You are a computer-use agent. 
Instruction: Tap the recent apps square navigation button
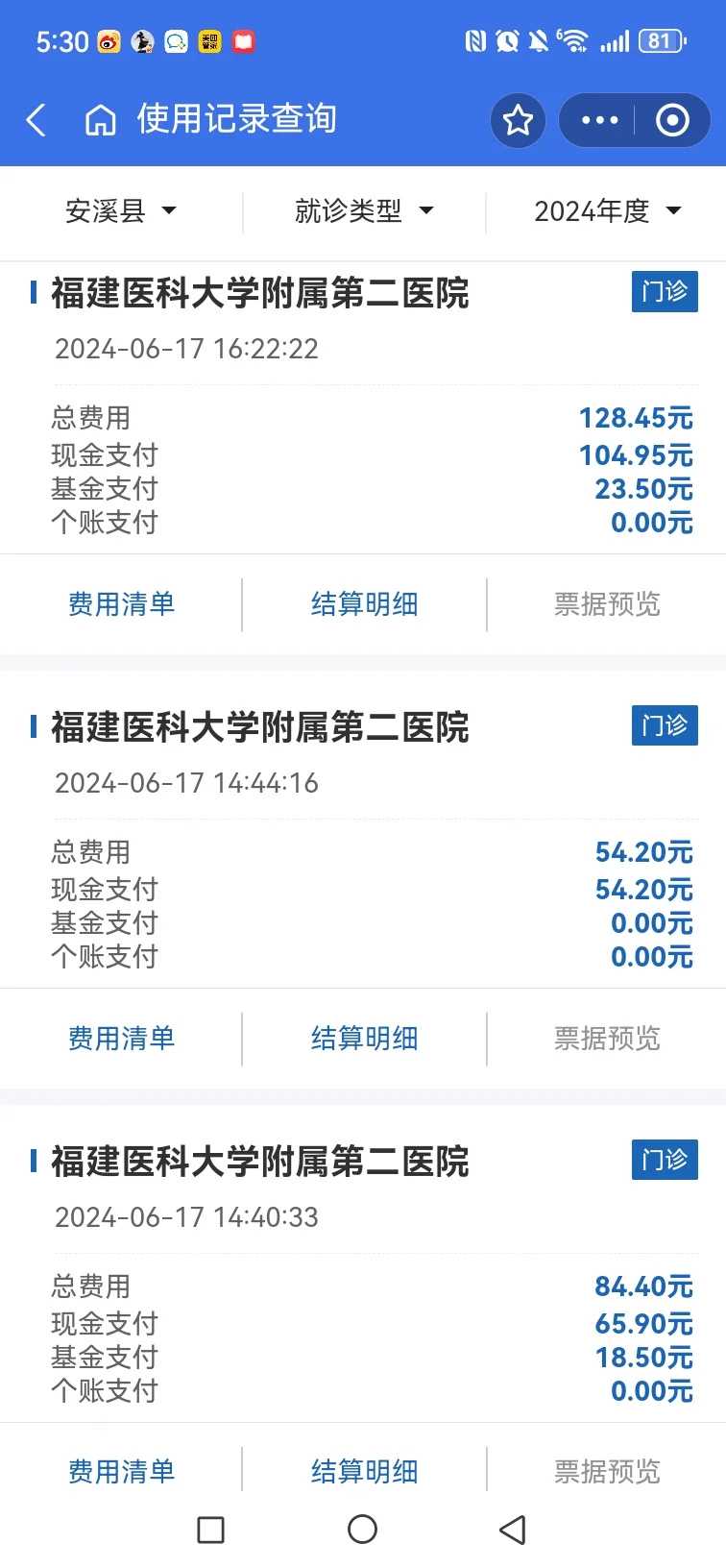pyautogui.click(x=210, y=1529)
